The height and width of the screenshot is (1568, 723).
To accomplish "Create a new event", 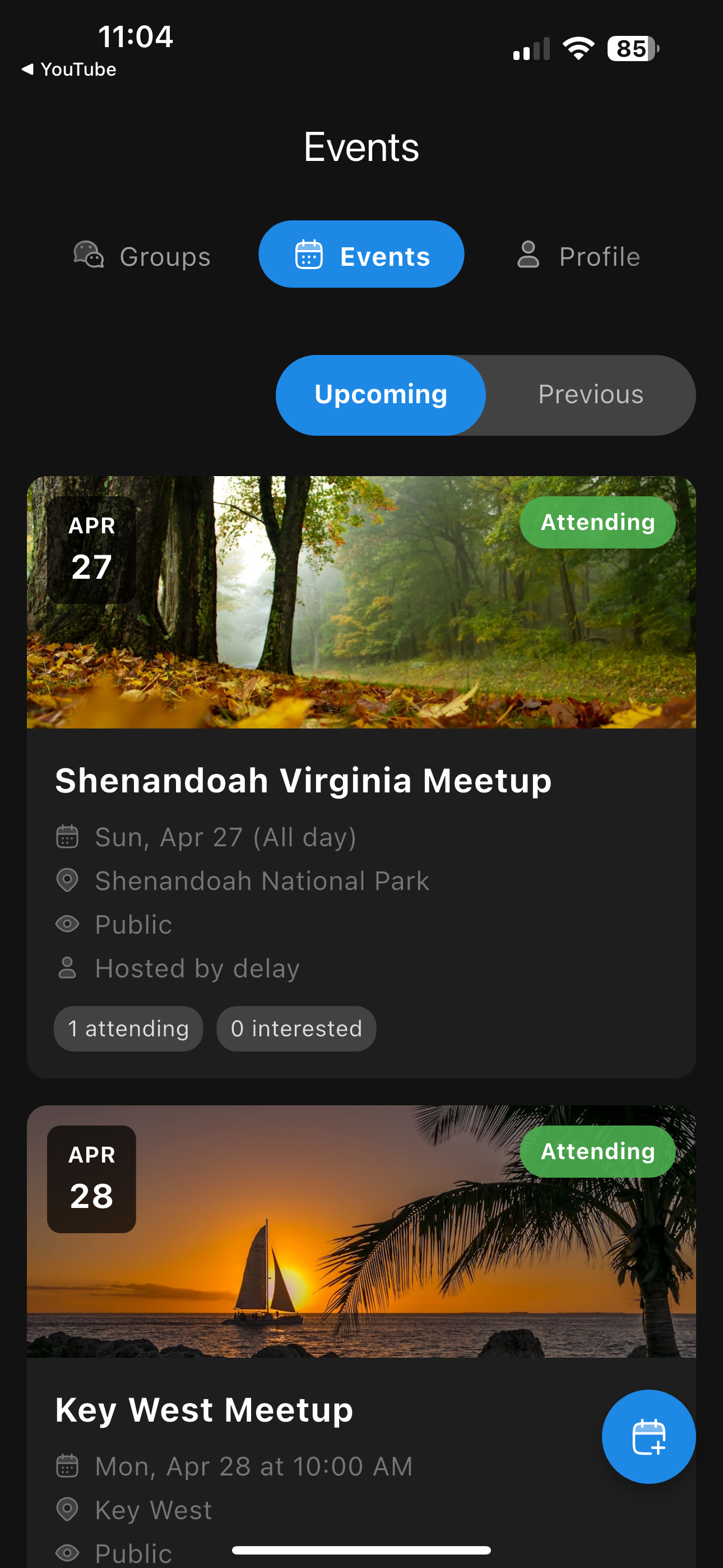I will 648,1437.
